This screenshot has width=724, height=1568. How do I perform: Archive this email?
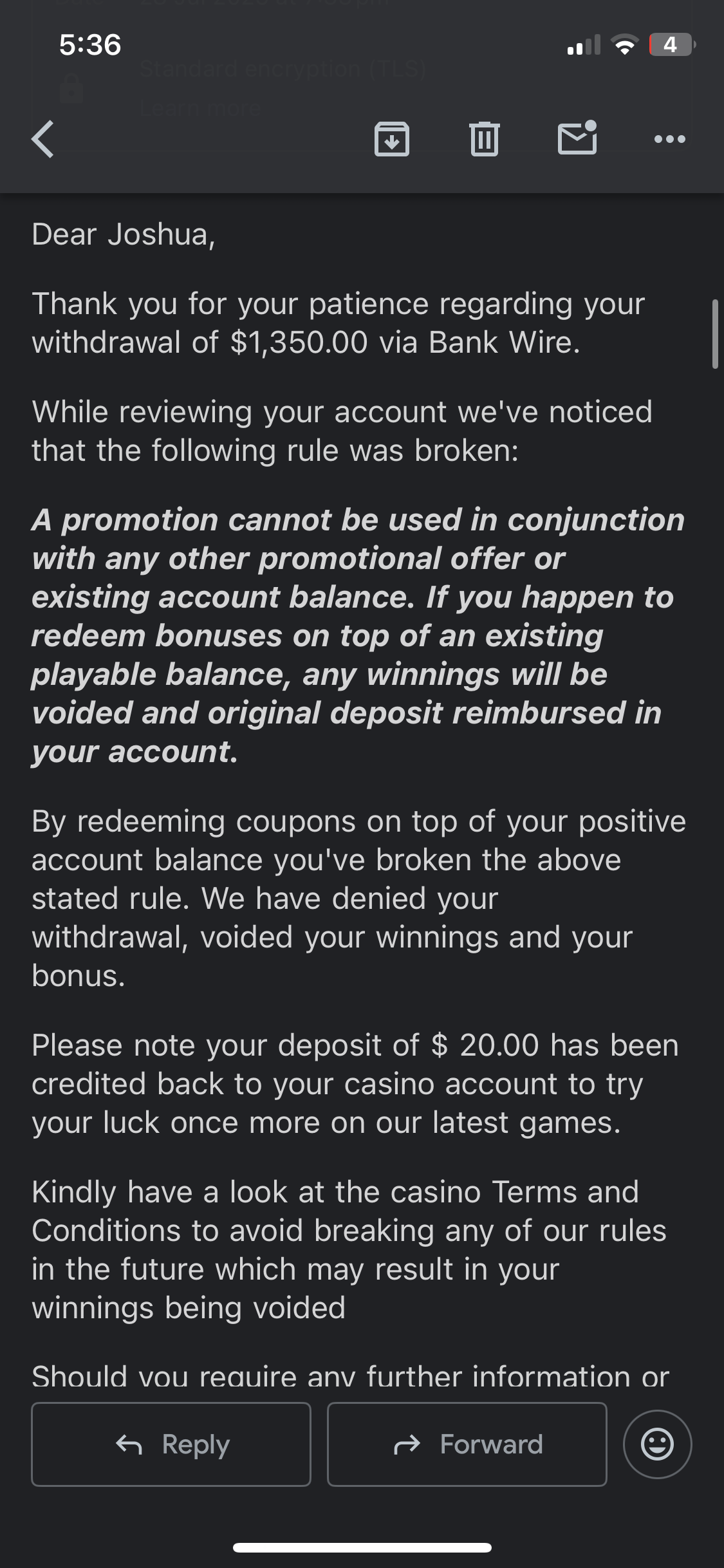coord(392,139)
